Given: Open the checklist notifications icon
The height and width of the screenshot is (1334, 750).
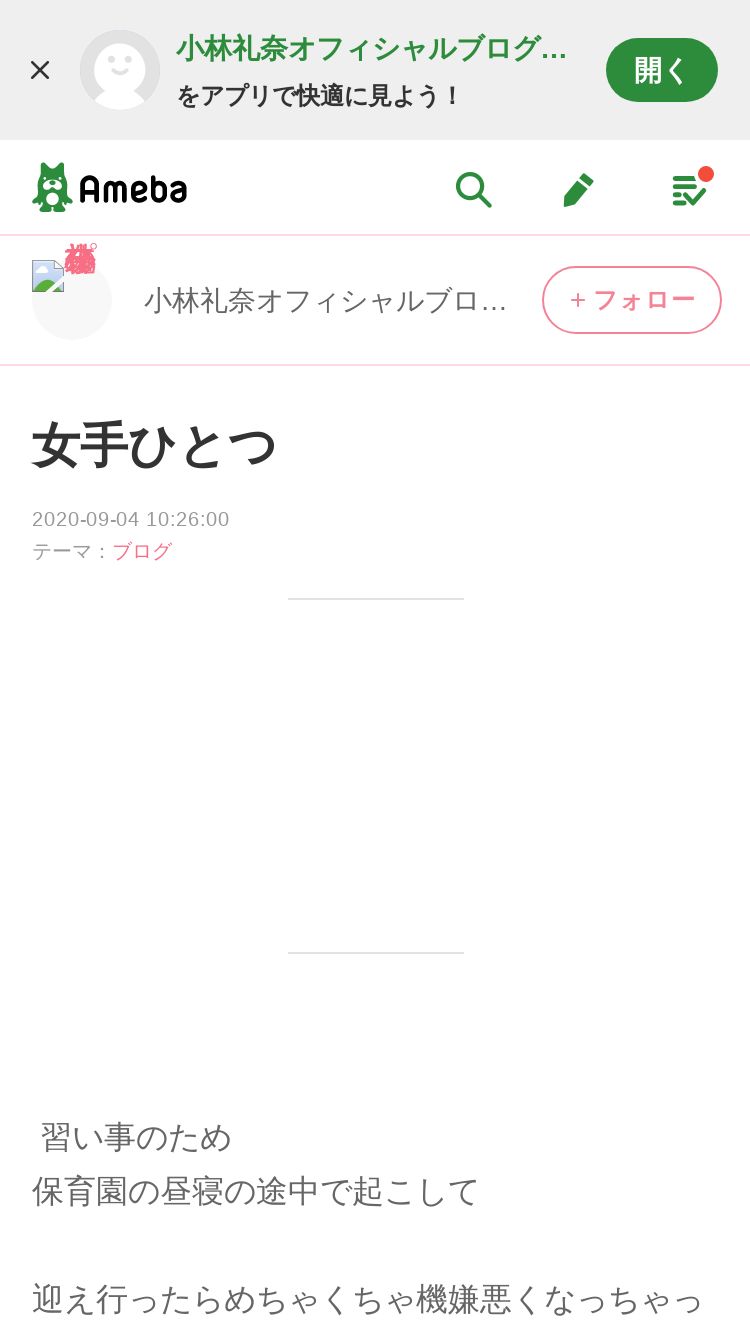Looking at the screenshot, I should click(x=690, y=188).
